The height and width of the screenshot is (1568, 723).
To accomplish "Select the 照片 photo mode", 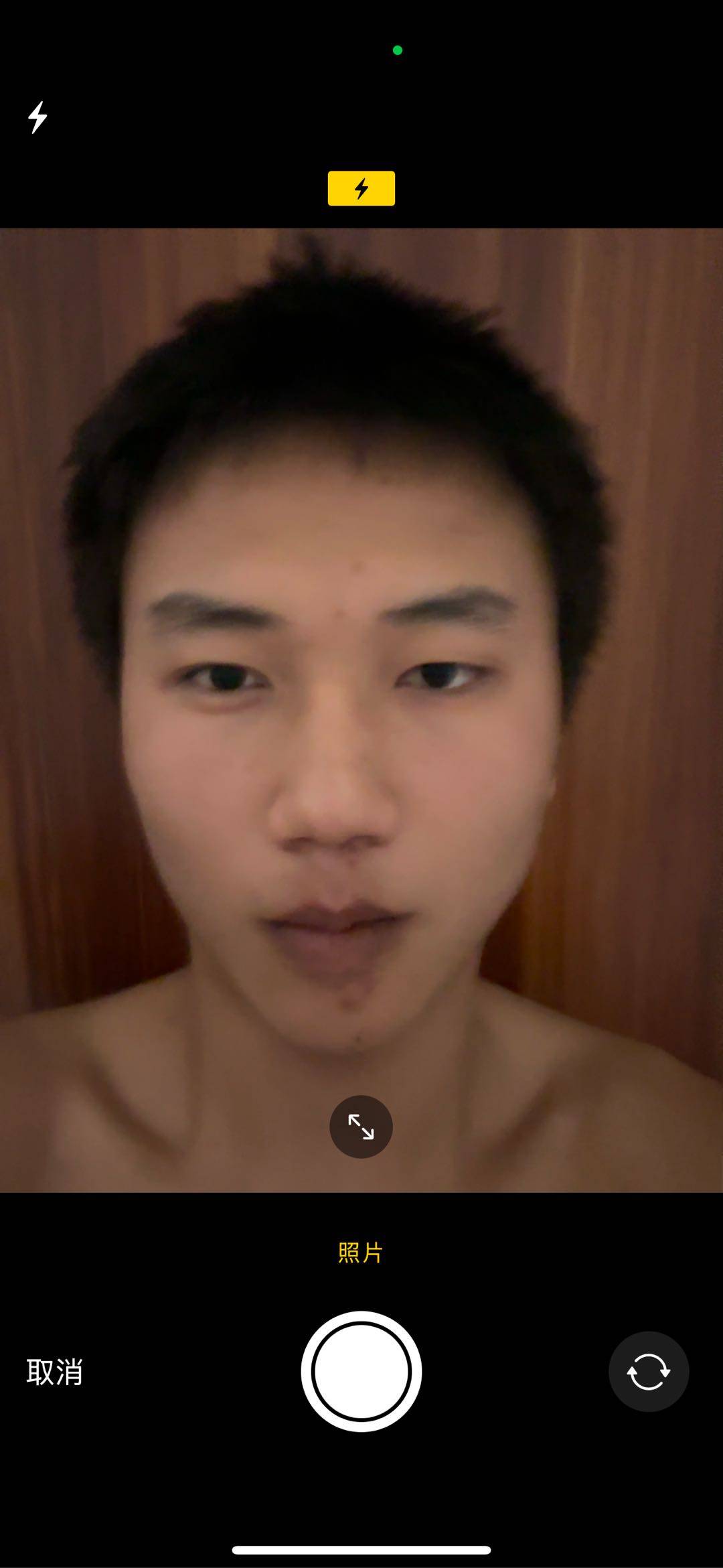I will (x=360, y=1253).
